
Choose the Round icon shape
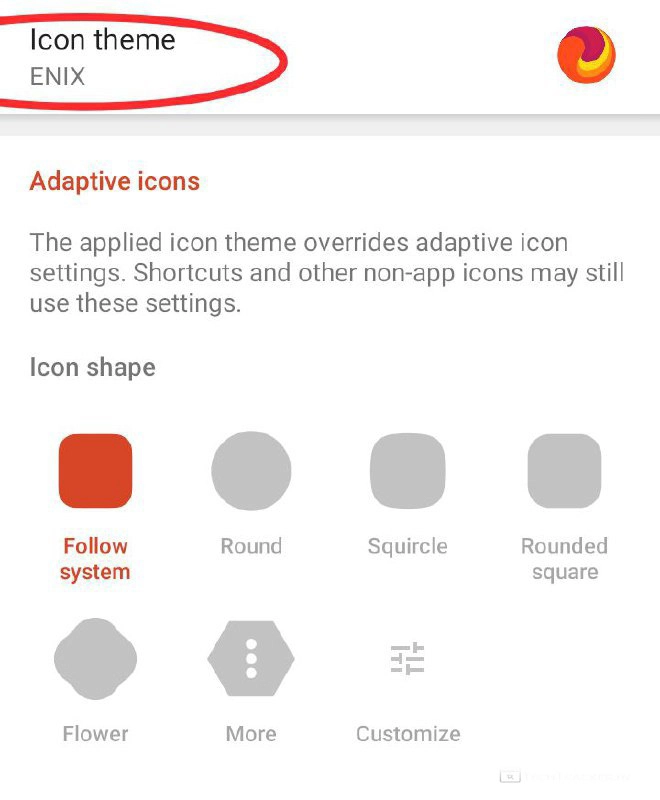[251, 471]
